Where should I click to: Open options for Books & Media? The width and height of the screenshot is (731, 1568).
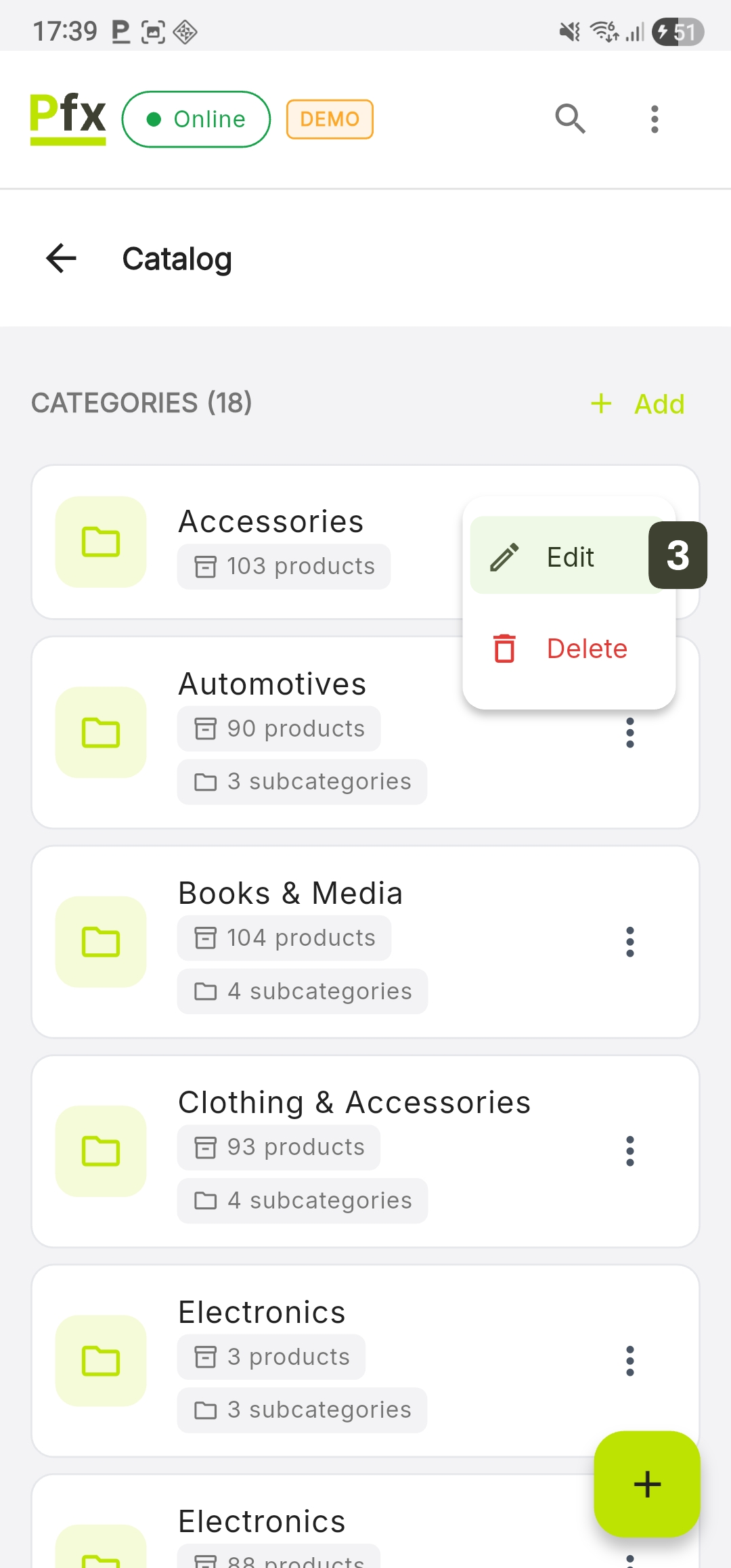click(630, 942)
